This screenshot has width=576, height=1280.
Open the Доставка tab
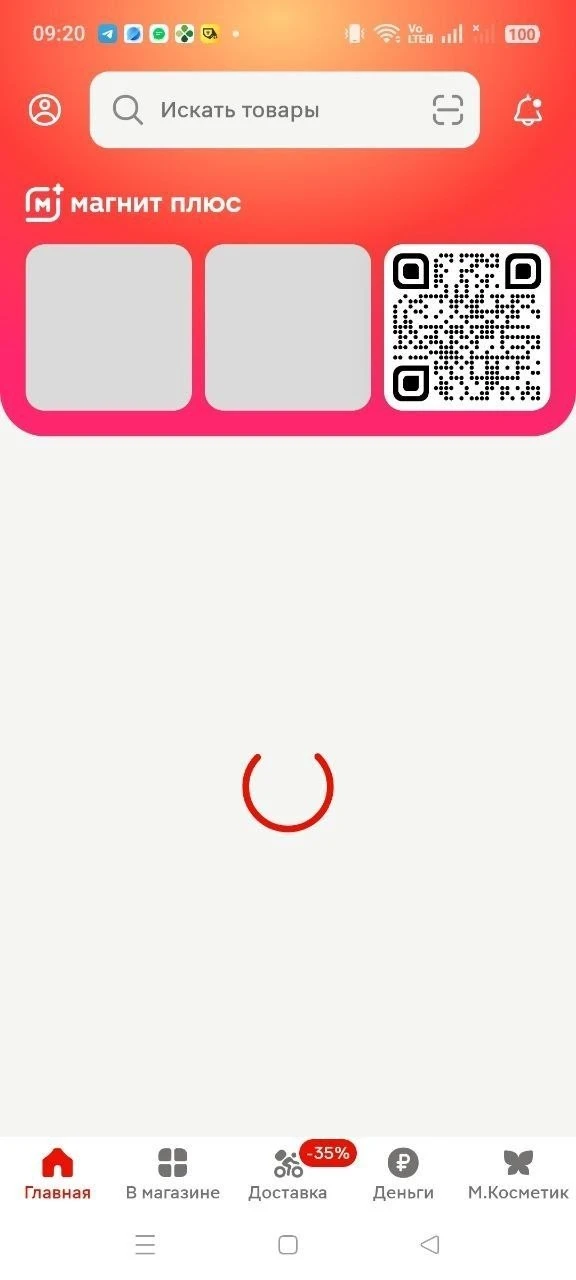[x=288, y=1175]
